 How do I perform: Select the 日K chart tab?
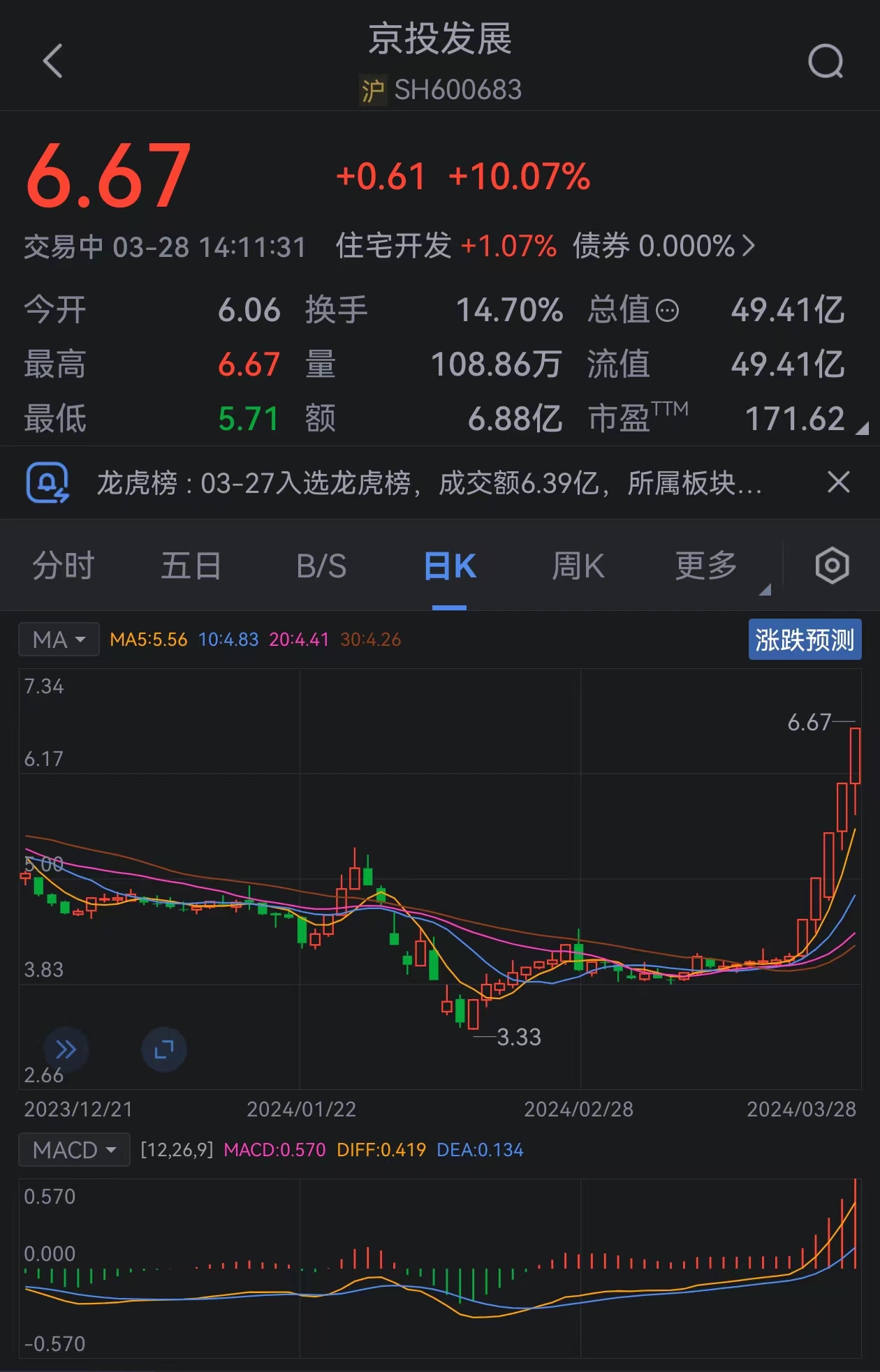(x=450, y=566)
